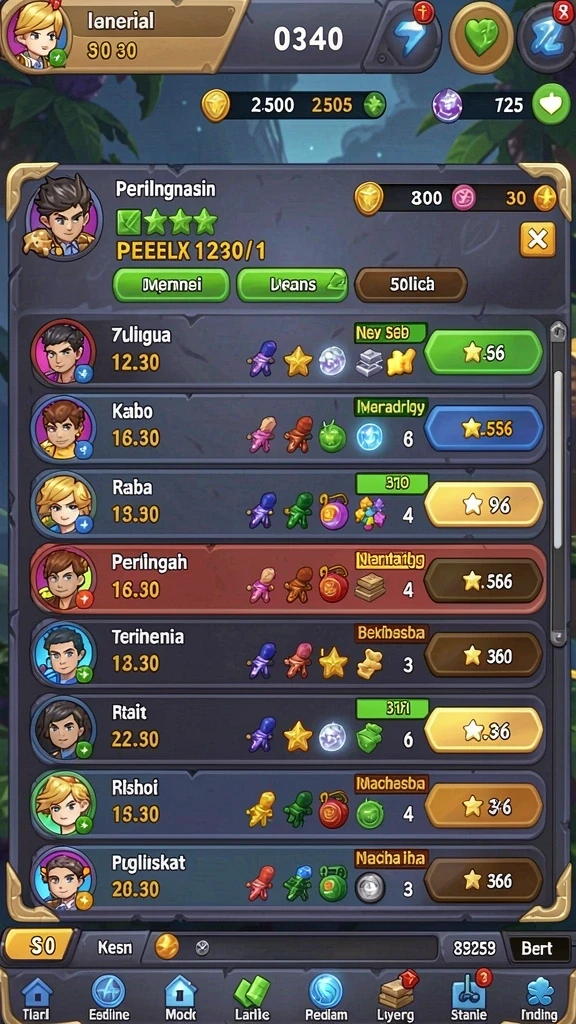576x1024 pixels.
Task: Add gems with the green heart plus button
Action: [551, 105]
